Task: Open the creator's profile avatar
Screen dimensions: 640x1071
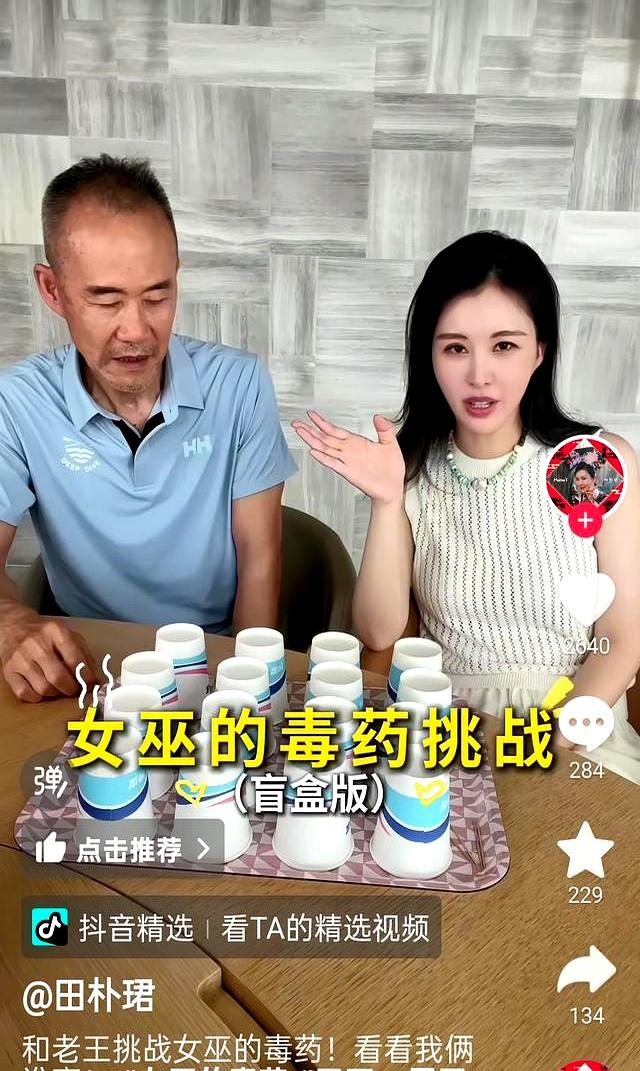Action: click(585, 474)
